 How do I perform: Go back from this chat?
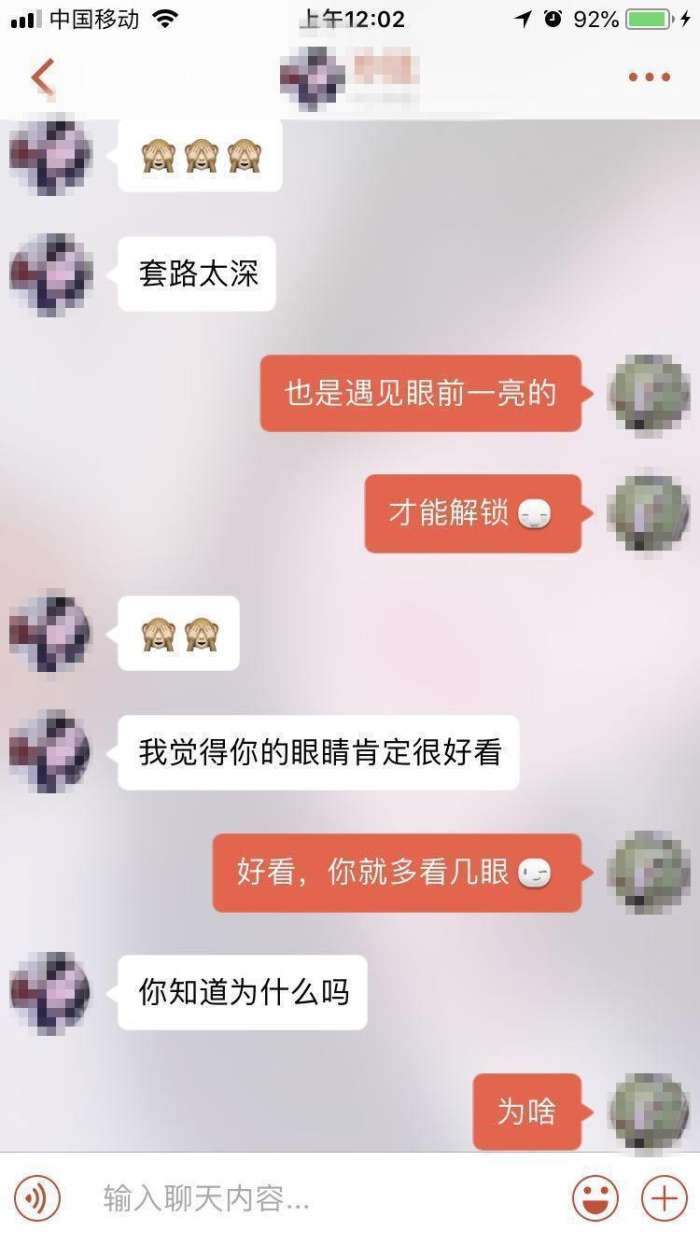[x=42, y=76]
